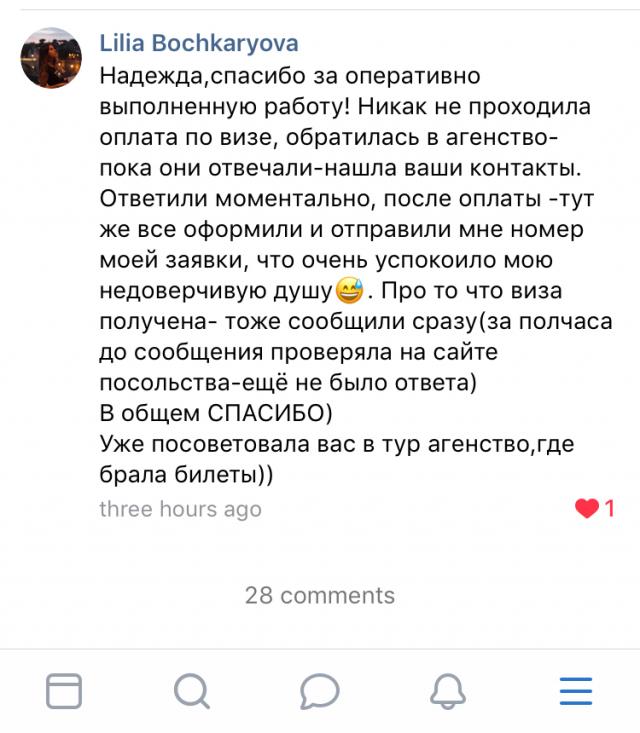The image size is (640, 733).
Task: Open Lilia Bochkaryova's profile name link
Action: click(x=198, y=44)
